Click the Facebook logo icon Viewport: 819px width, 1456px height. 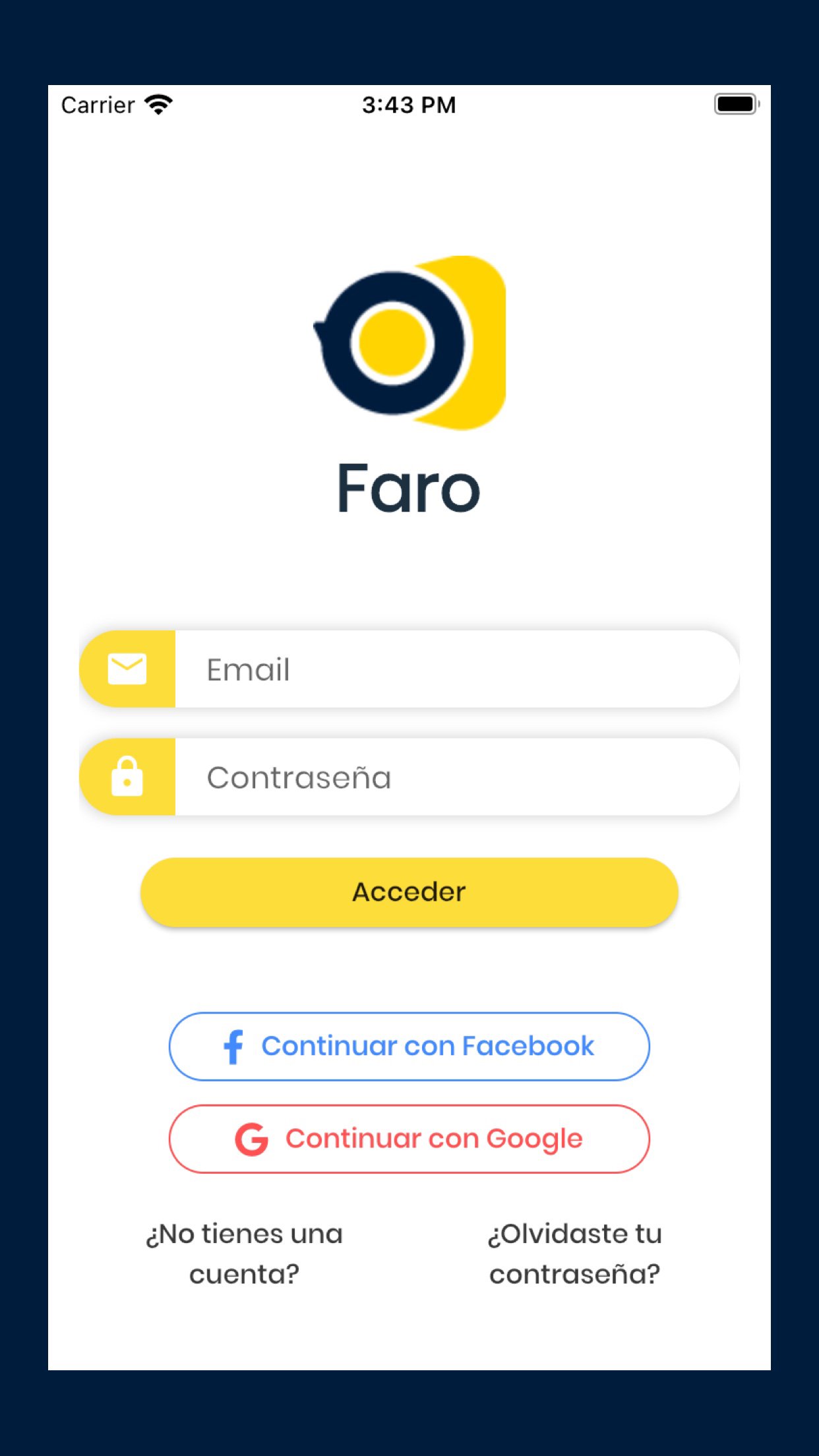[x=233, y=1046]
